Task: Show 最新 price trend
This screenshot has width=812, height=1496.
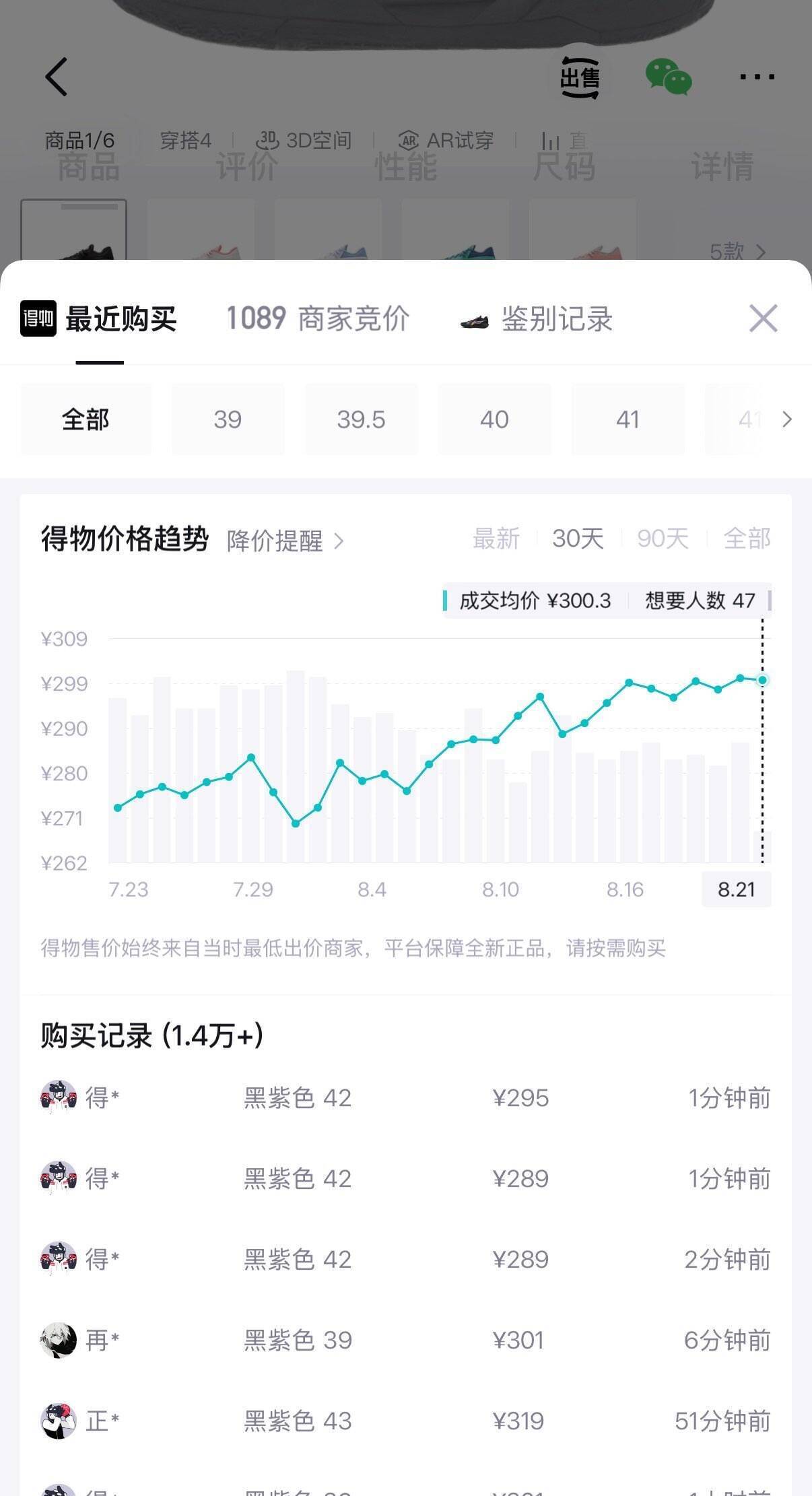Action: point(496,539)
